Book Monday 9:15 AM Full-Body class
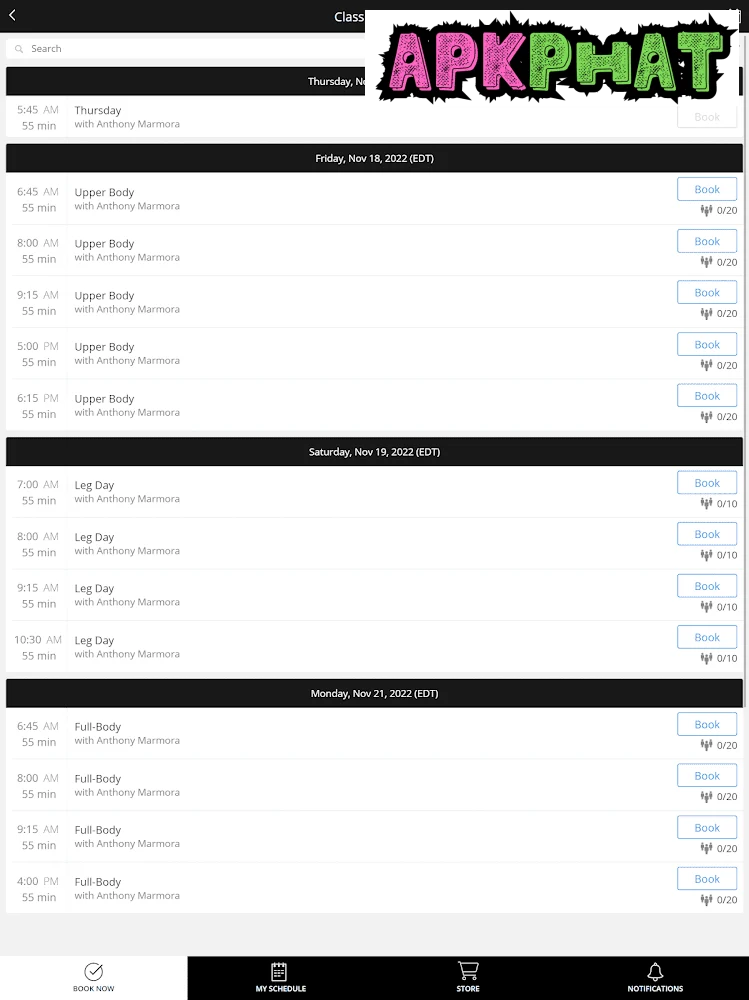The width and height of the screenshot is (749, 1000). [x=706, y=828]
